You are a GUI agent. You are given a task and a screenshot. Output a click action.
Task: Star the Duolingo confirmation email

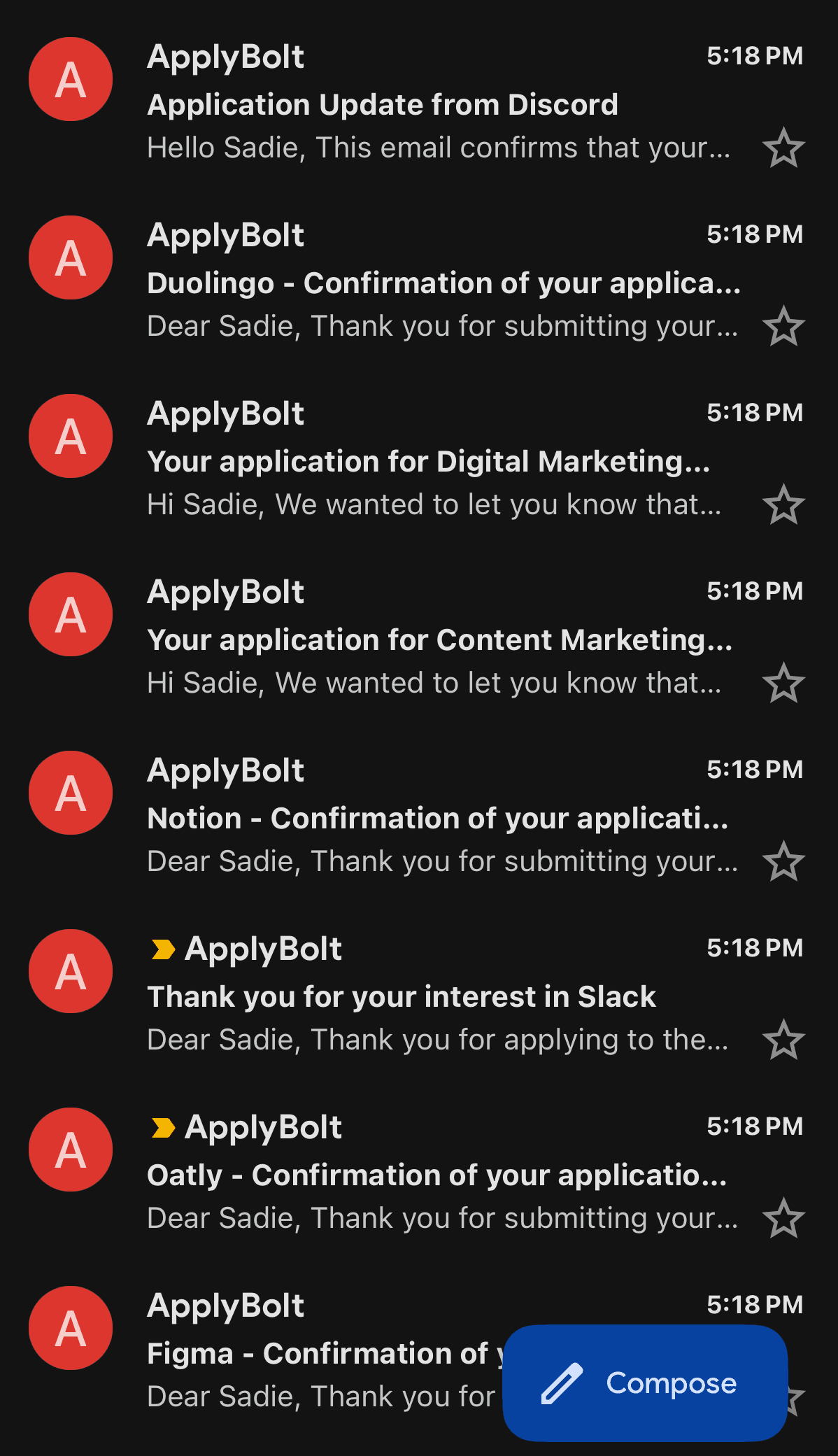pyautogui.click(x=783, y=326)
